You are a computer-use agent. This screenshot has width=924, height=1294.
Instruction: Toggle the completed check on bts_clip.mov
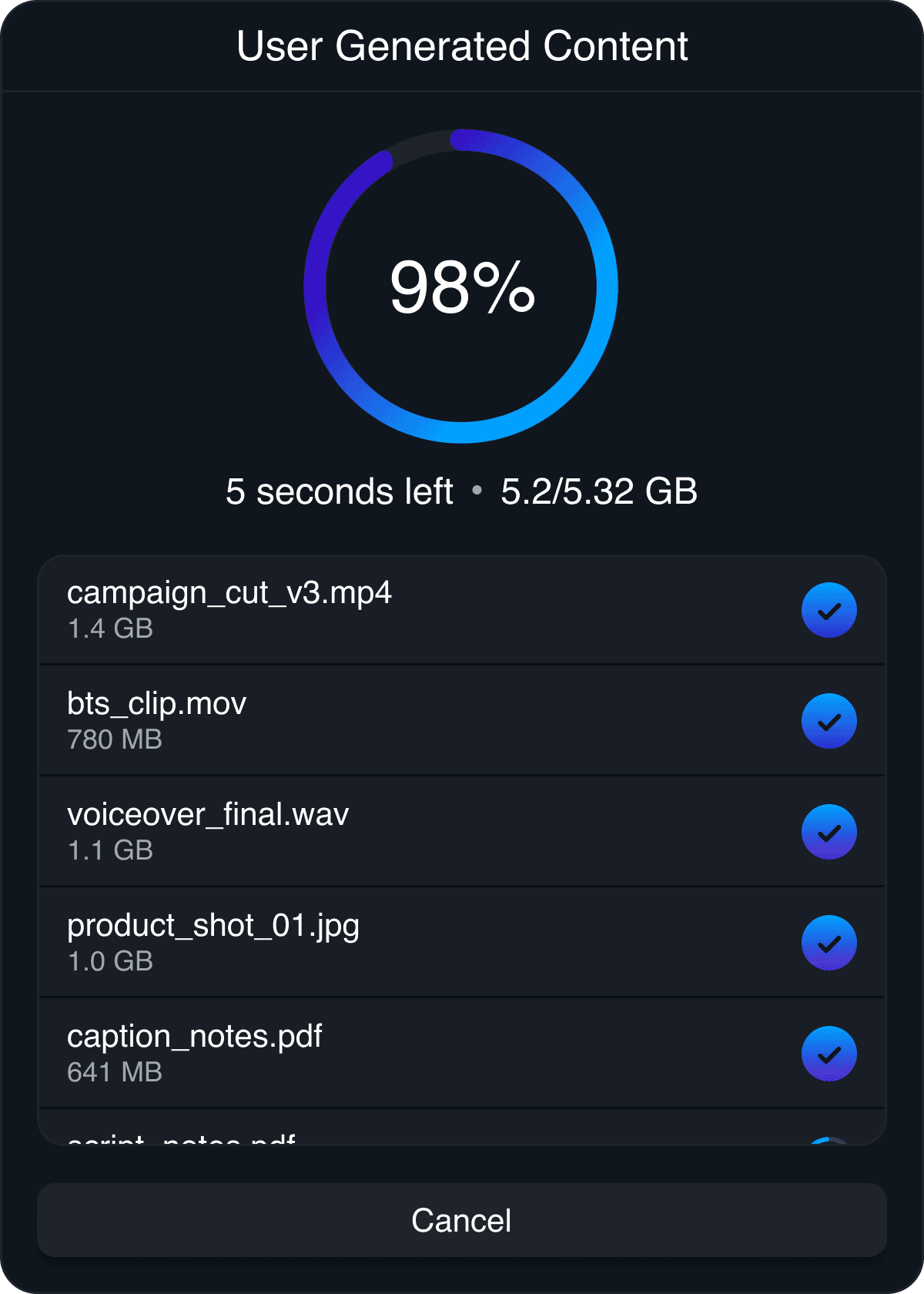pos(829,721)
